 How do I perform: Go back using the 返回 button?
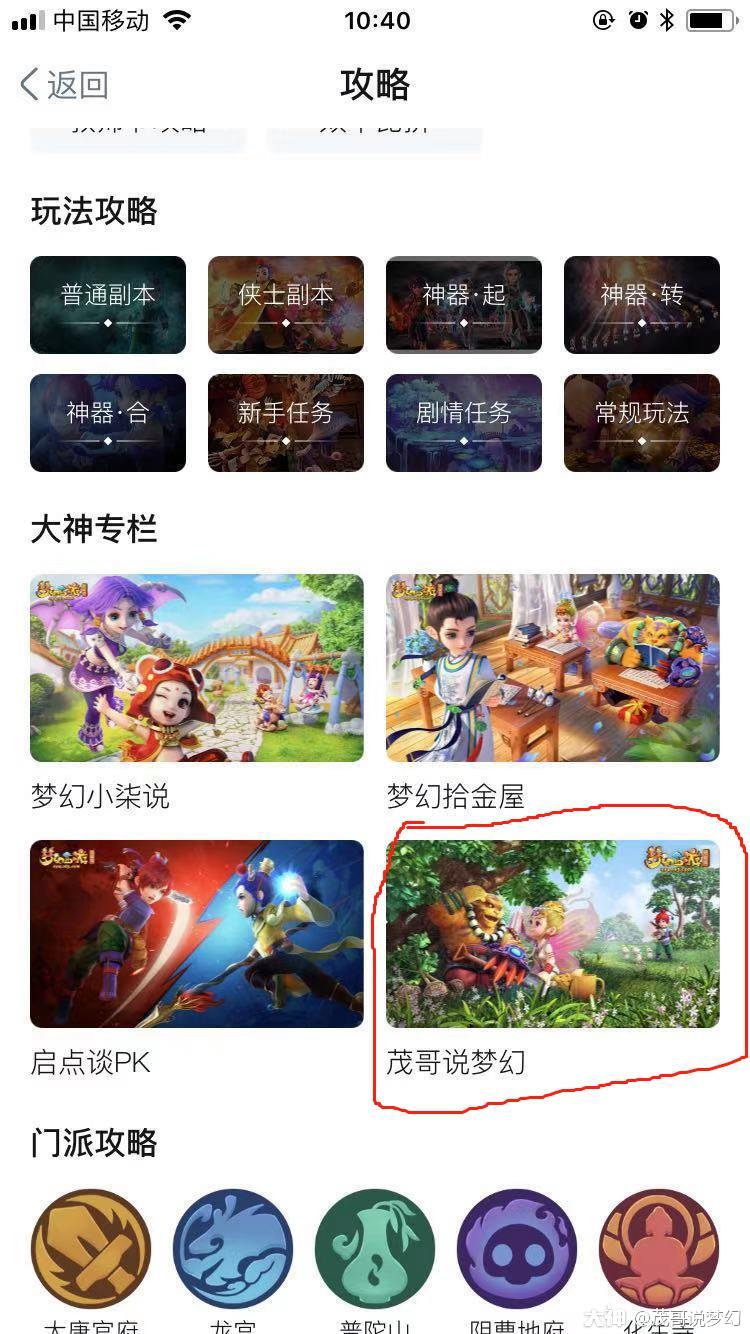pos(64,84)
